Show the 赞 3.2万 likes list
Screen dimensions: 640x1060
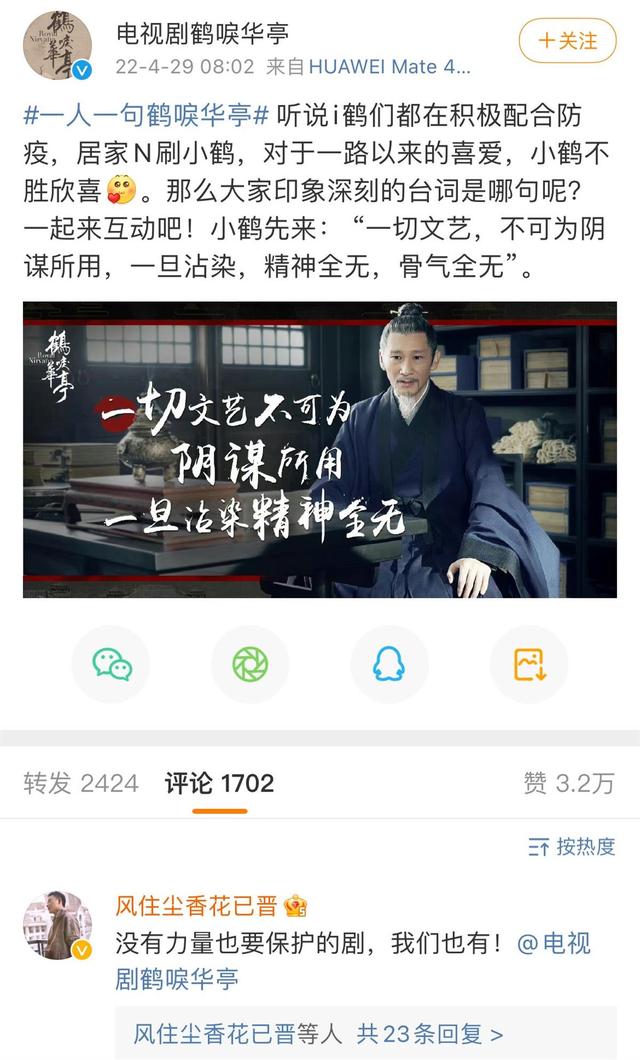point(568,783)
